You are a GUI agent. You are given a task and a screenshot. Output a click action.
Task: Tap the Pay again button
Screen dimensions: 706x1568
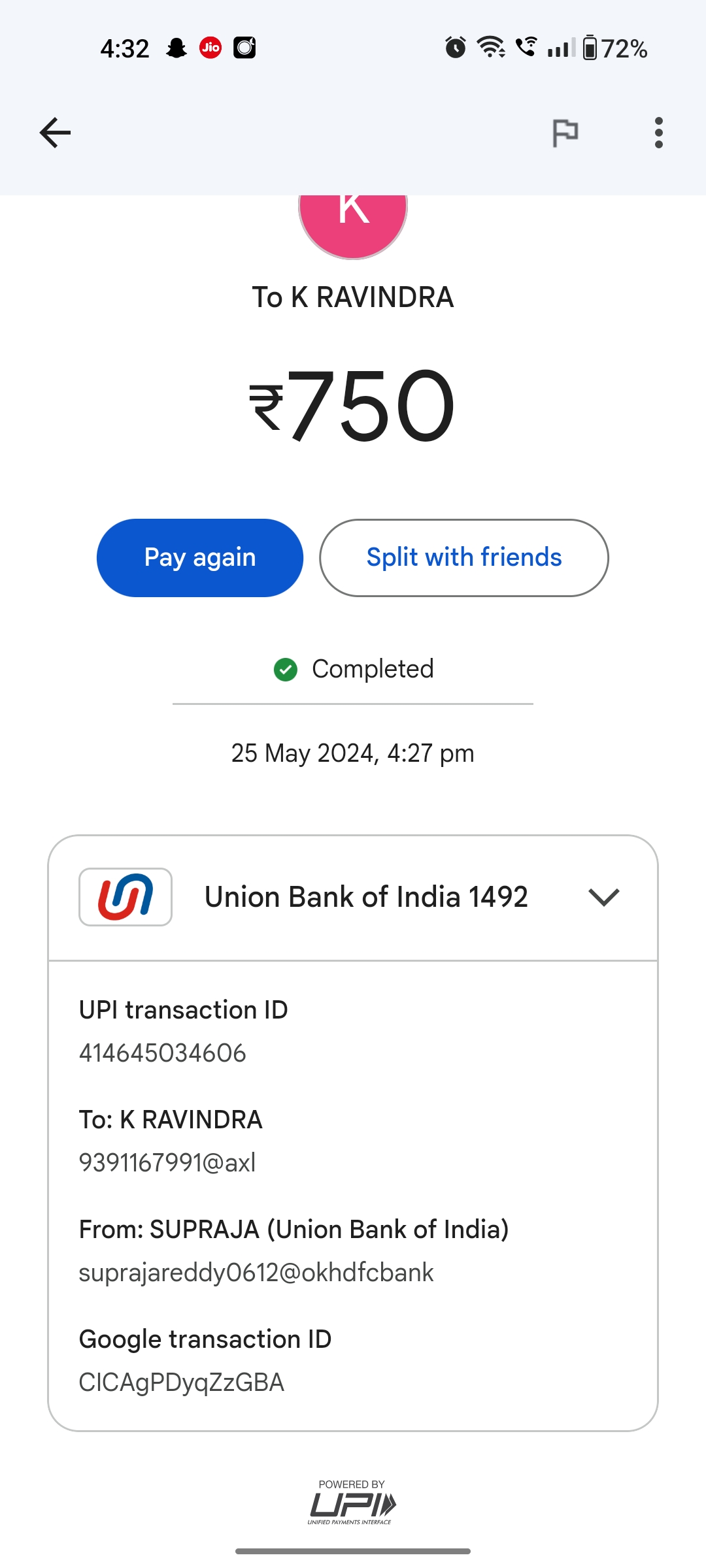click(x=200, y=558)
